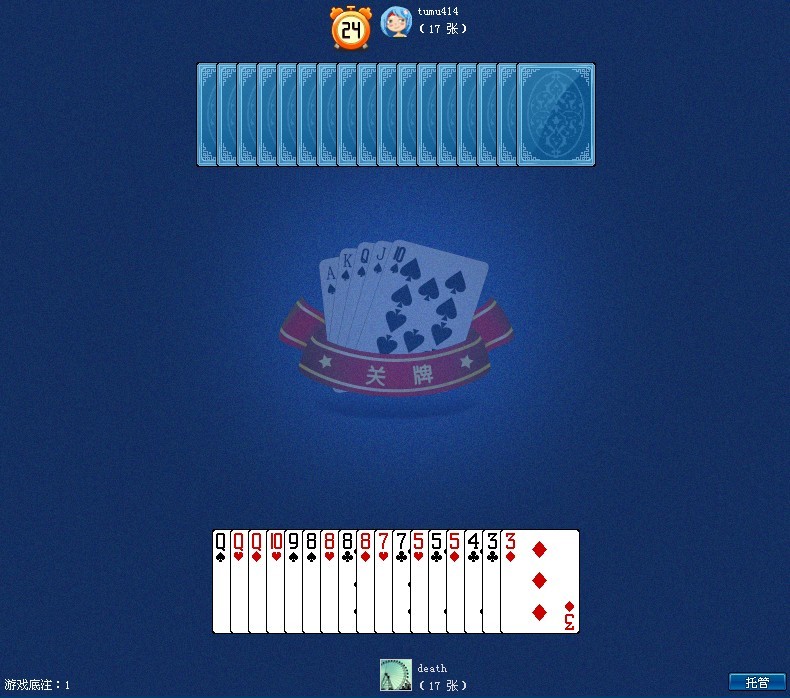Viewport: 790px width, 698px height.
Task: Select the 7 of hearts card
Action: pyautogui.click(x=382, y=580)
